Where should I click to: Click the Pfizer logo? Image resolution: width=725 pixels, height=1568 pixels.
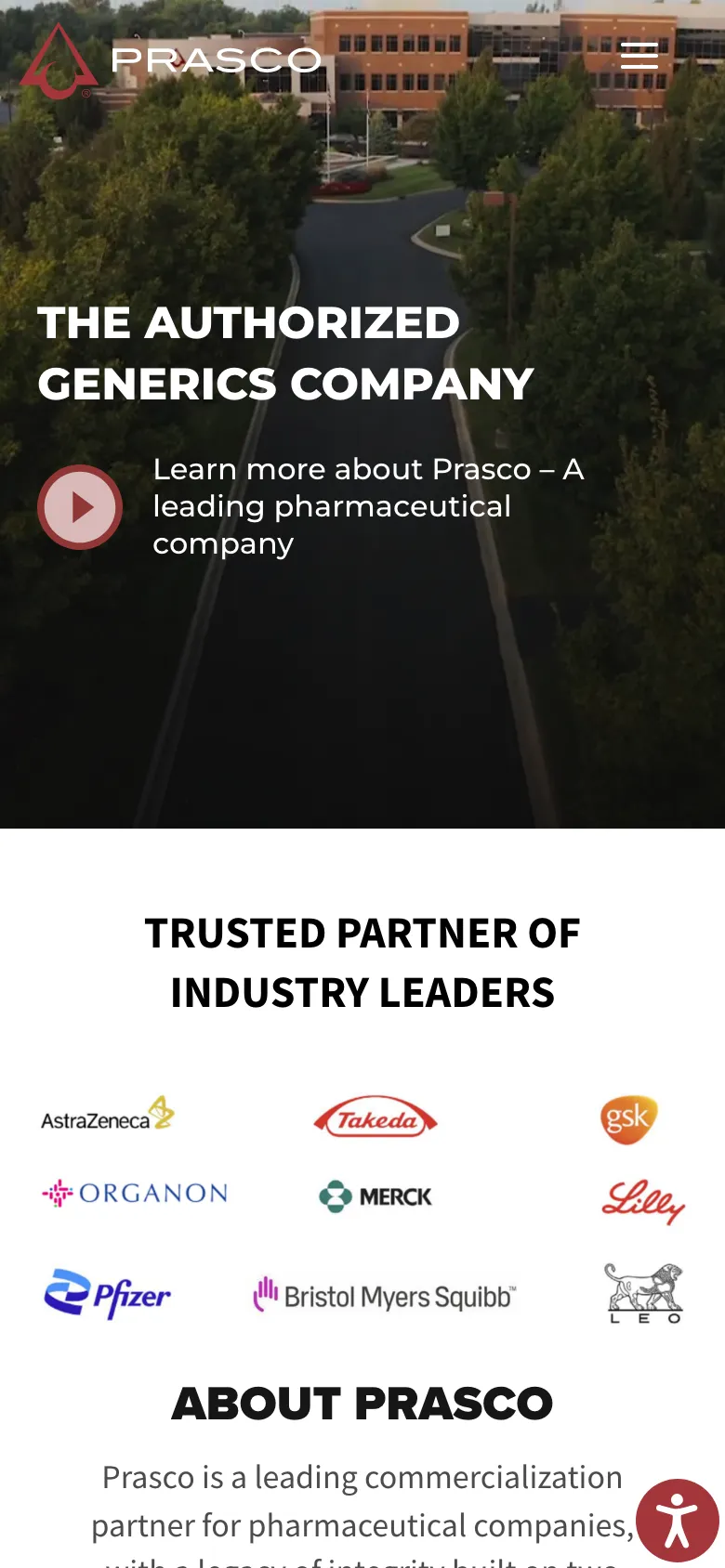(x=108, y=1295)
